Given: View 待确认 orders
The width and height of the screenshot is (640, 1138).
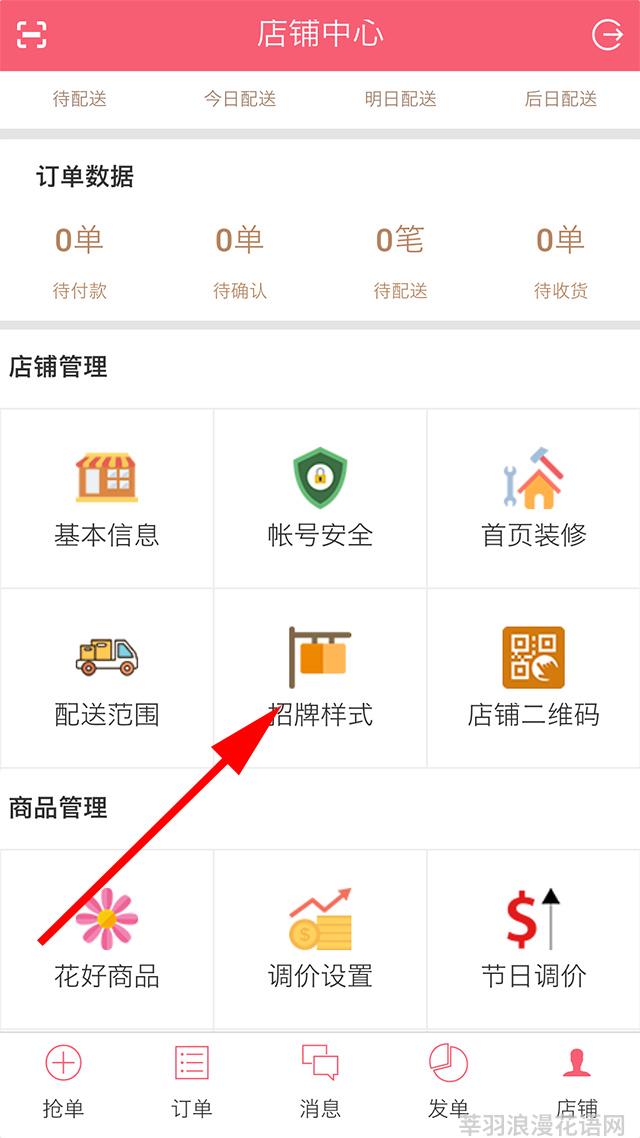Looking at the screenshot, I should tap(240, 262).
